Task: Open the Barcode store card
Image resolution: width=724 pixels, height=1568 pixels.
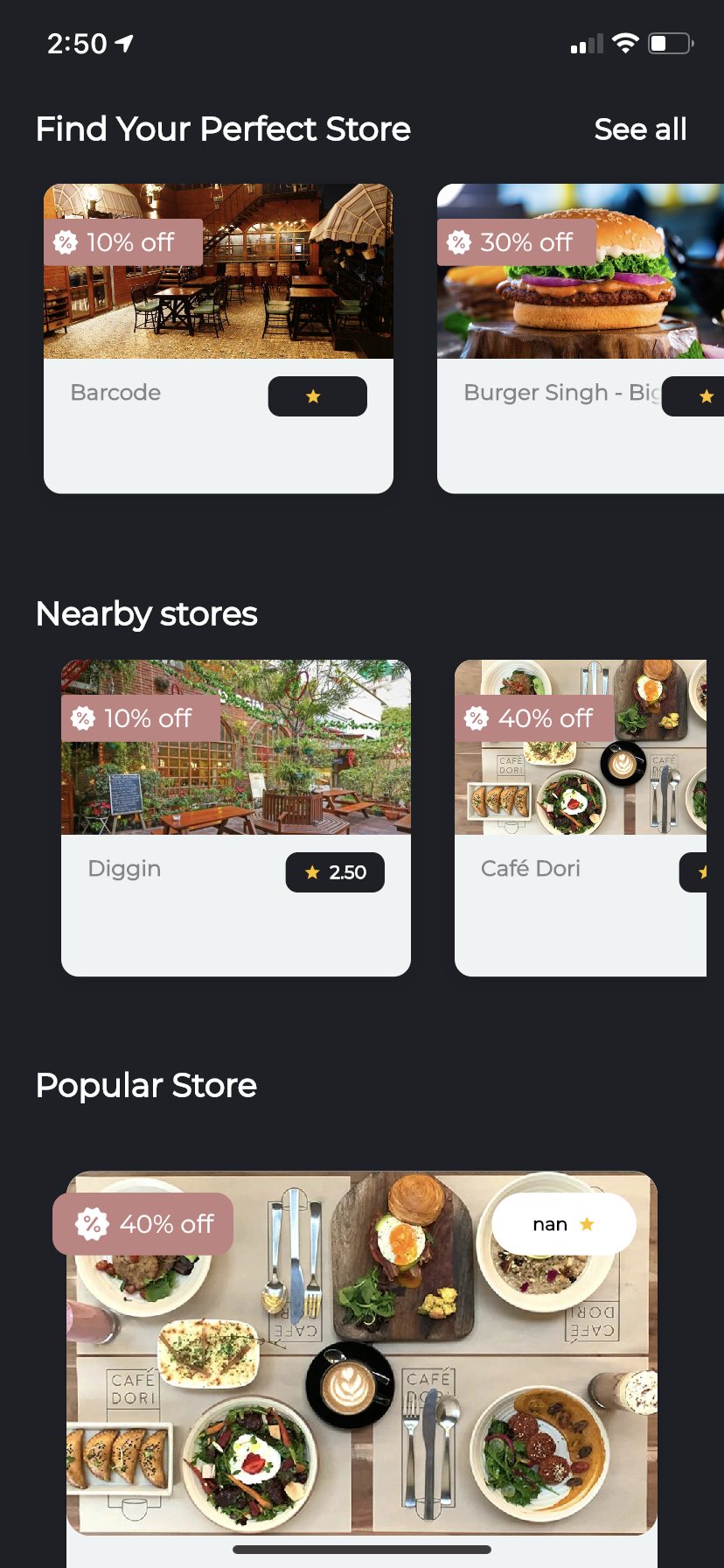Action: 219,339
